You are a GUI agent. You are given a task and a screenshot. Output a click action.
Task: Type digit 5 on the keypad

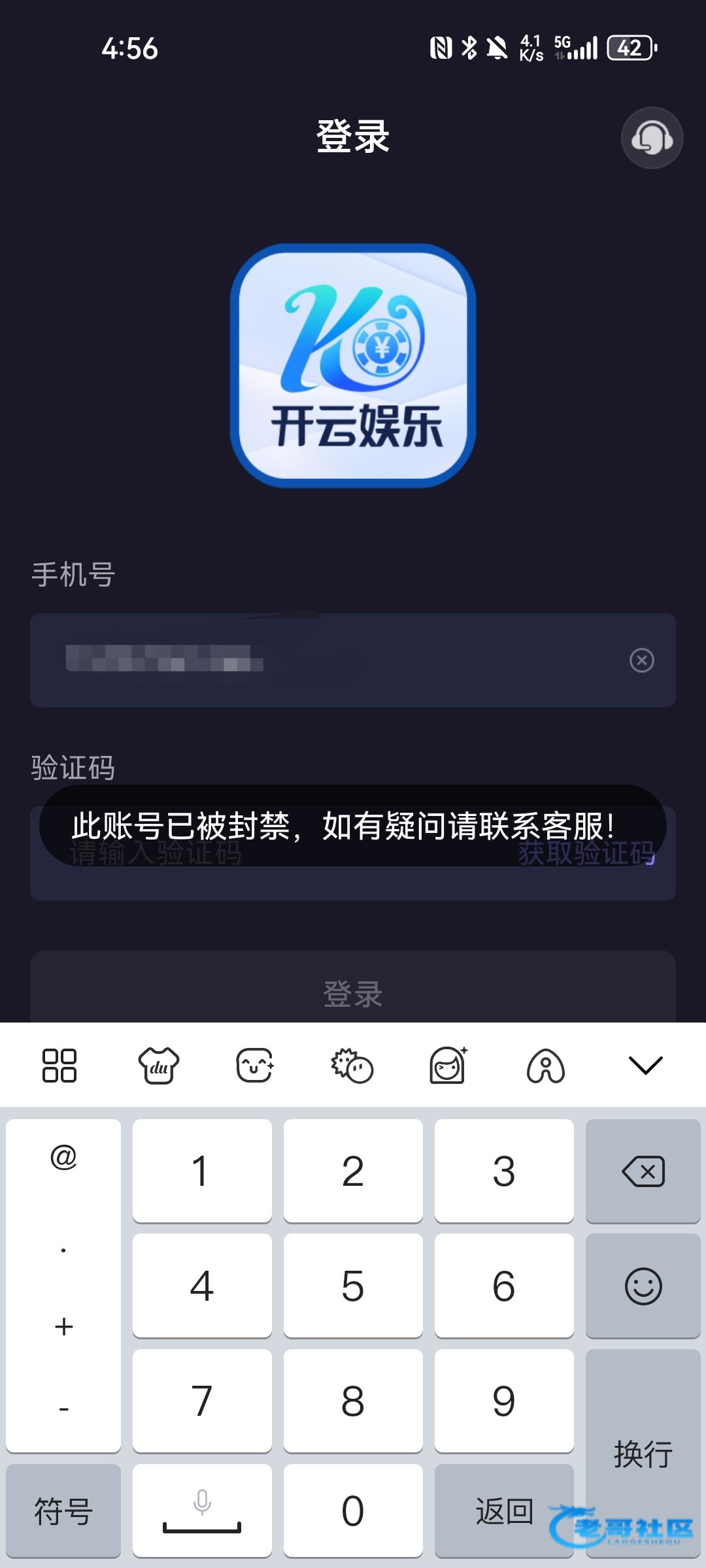click(x=353, y=1286)
